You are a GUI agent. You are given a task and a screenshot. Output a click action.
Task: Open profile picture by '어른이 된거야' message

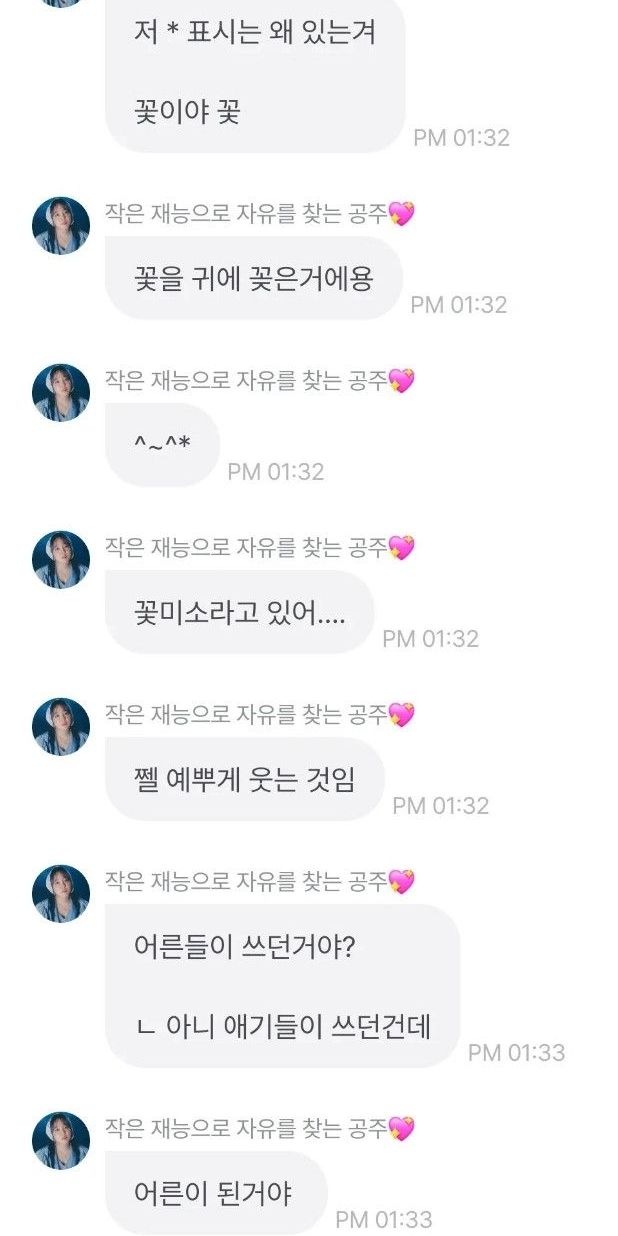(x=61, y=1141)
